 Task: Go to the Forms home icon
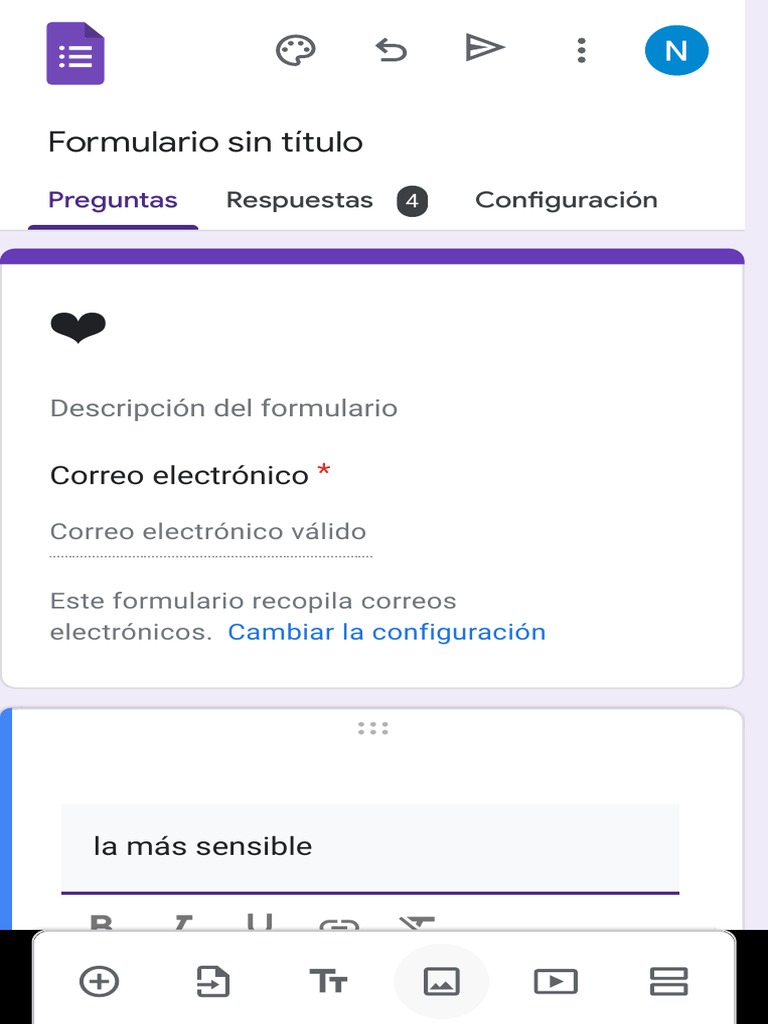tap(75, 53)
